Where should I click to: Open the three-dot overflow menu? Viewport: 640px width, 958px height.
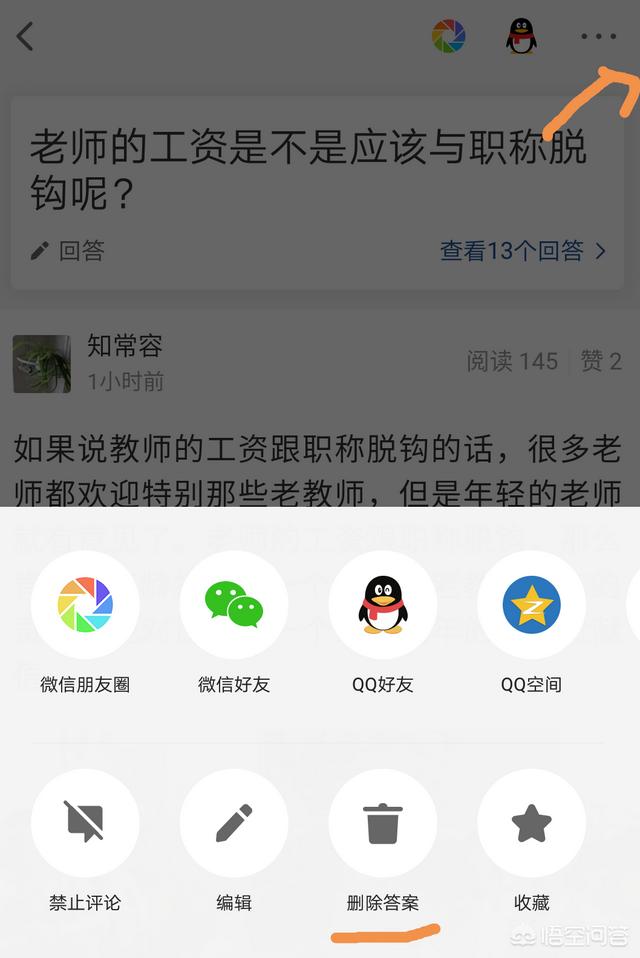pos(598,37)
